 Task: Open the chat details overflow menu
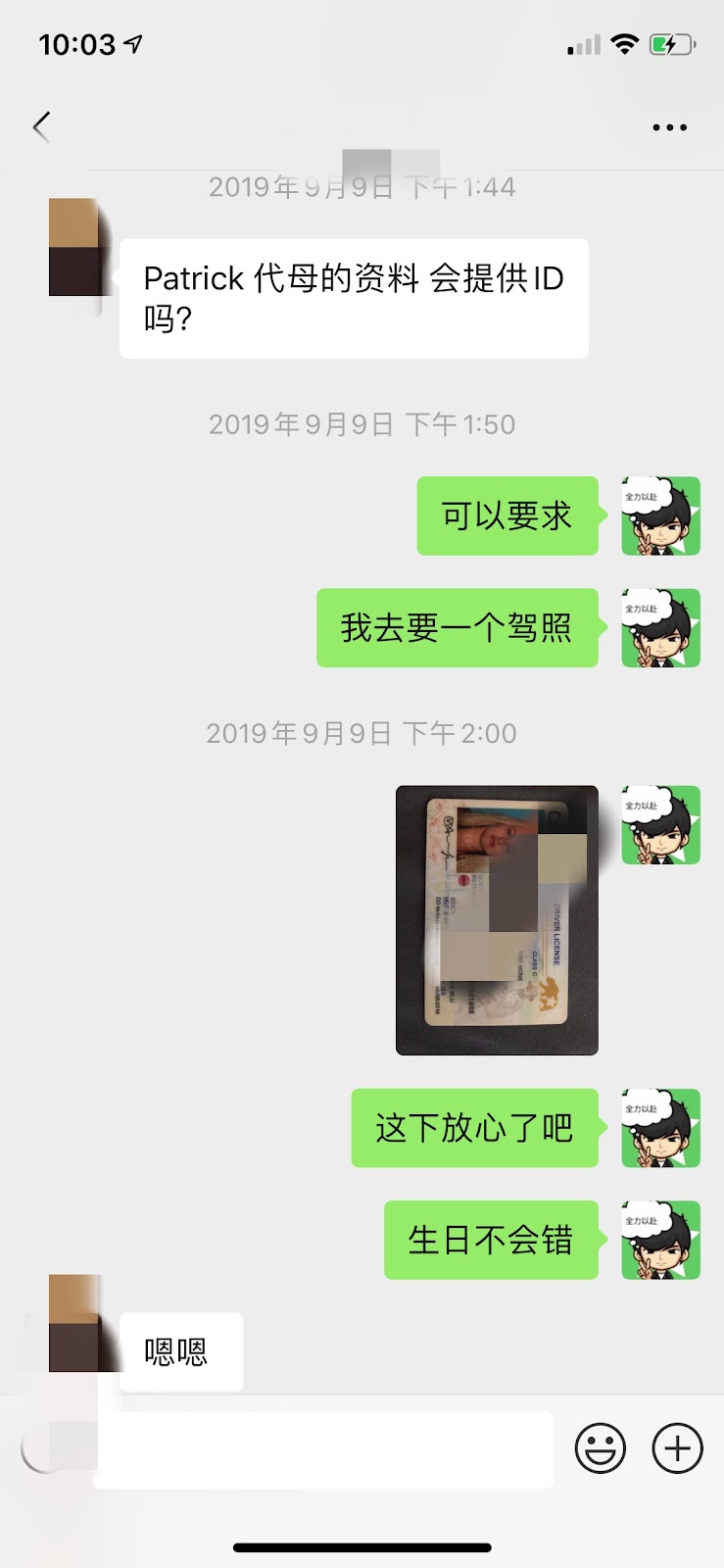pyautogui.click(x=669, y=127)
